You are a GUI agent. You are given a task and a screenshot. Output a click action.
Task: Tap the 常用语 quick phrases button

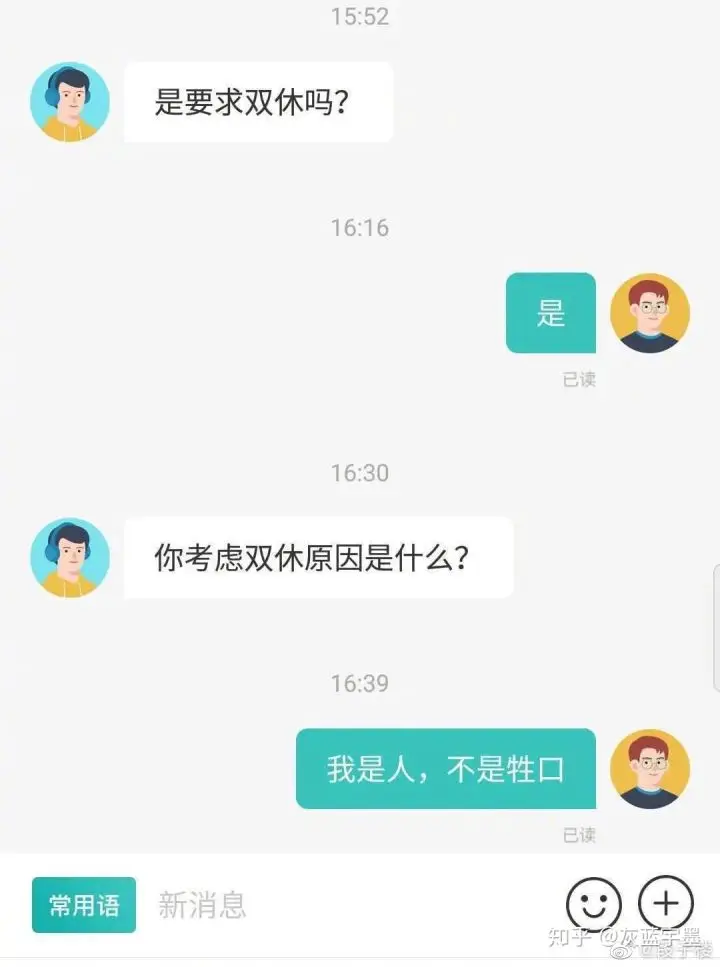[x=84, y=905]
